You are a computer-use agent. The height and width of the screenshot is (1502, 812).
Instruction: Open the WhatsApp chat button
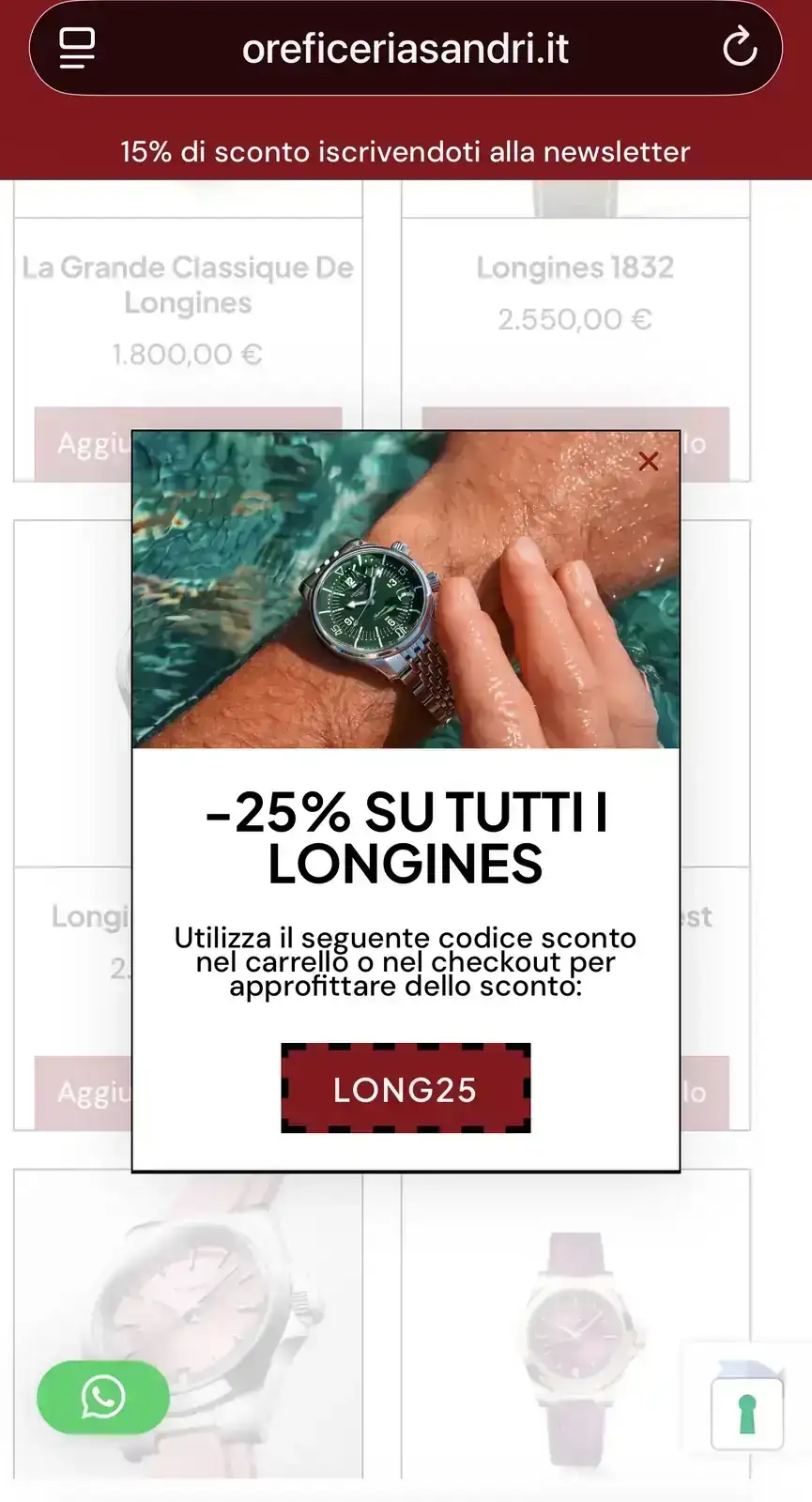pyautogui.click(x=103, y=1397)
